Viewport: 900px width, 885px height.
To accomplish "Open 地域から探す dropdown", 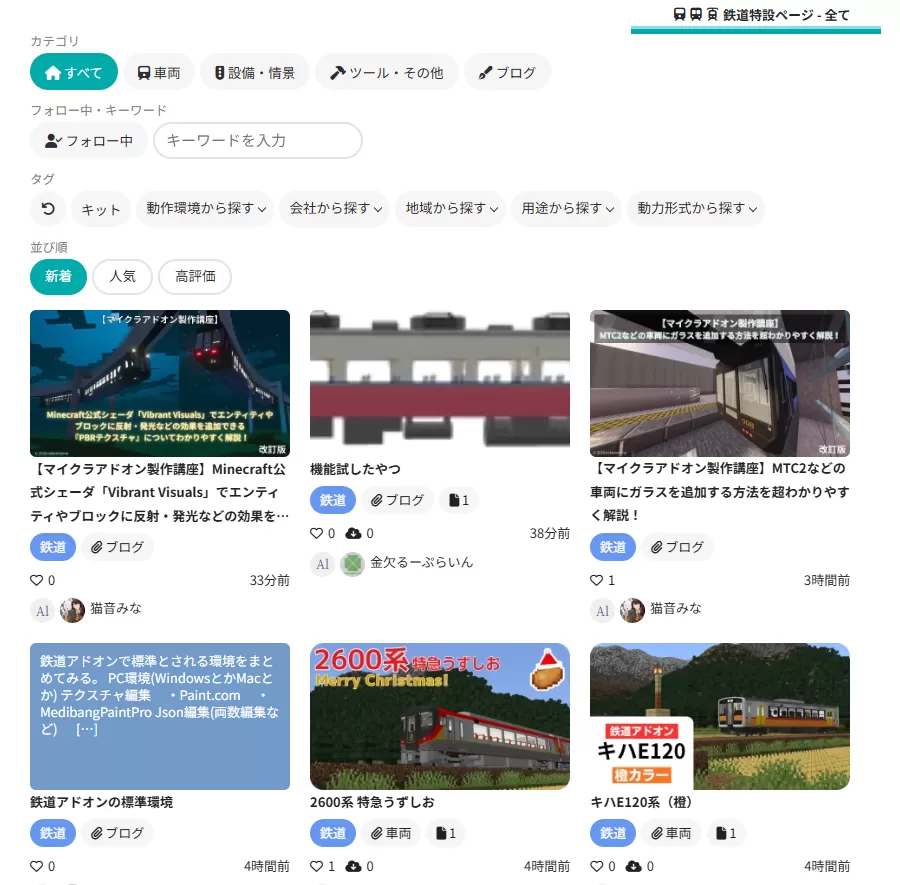I will tap(452, 209).
